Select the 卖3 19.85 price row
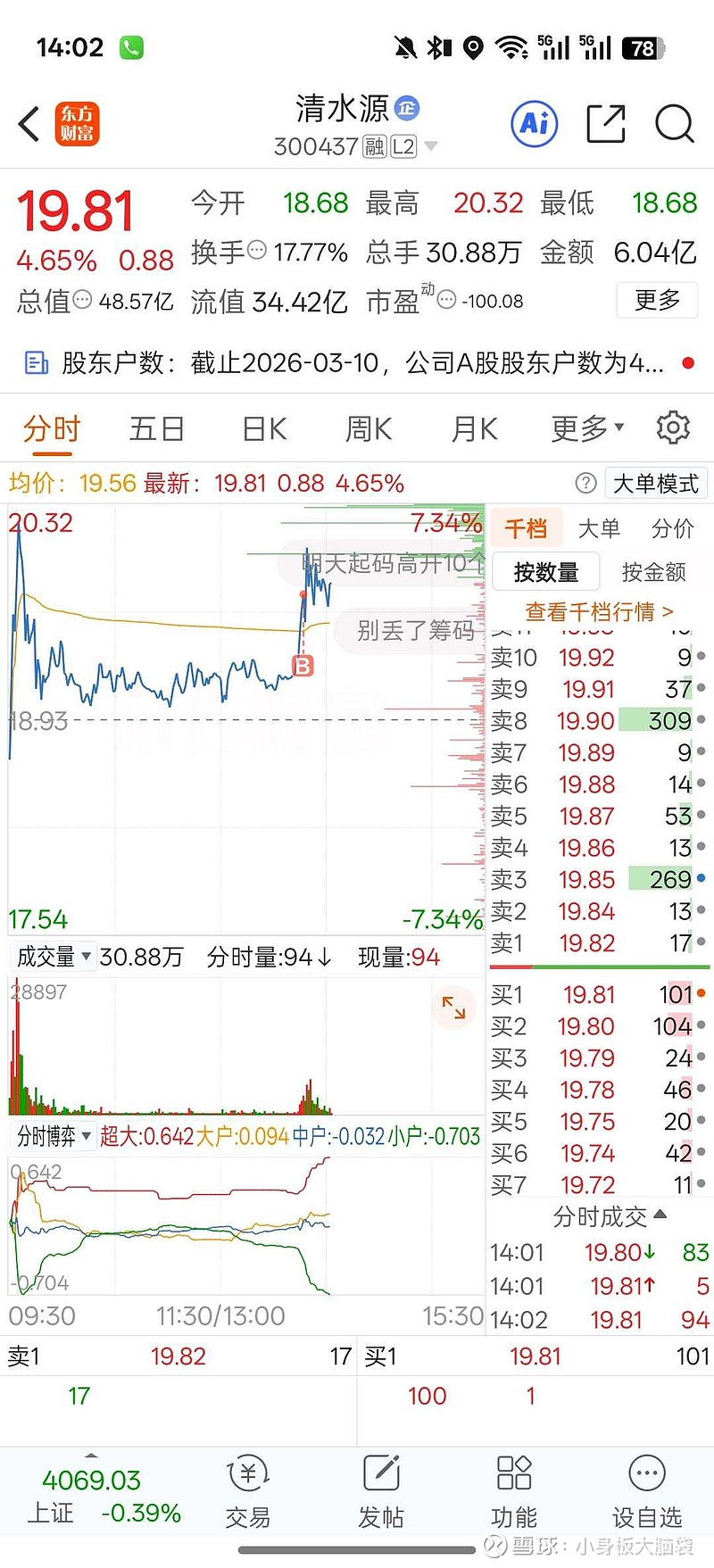The width and height of the screenshot is (714, 1568). coord(589,880)
